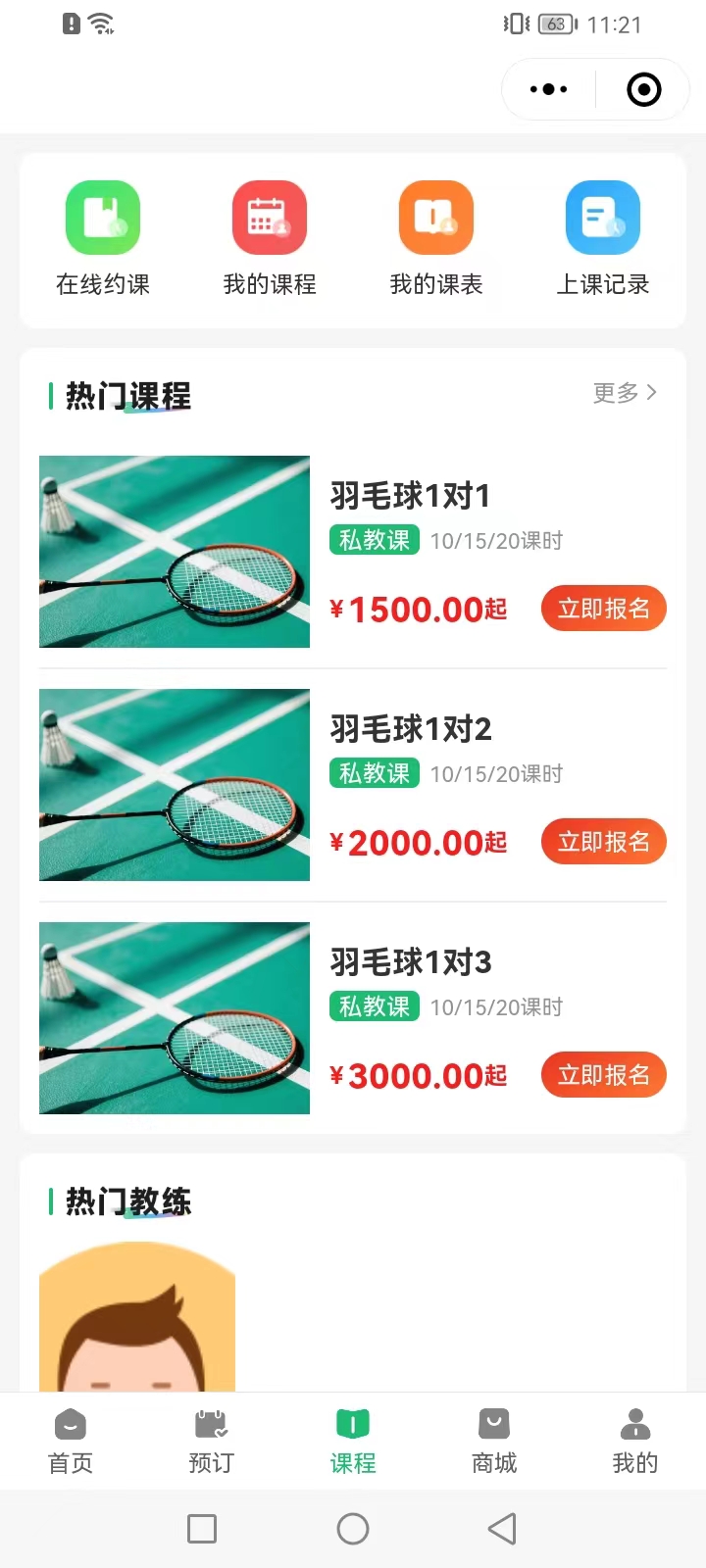Close the mini program with the circle icon

(643, 90)
